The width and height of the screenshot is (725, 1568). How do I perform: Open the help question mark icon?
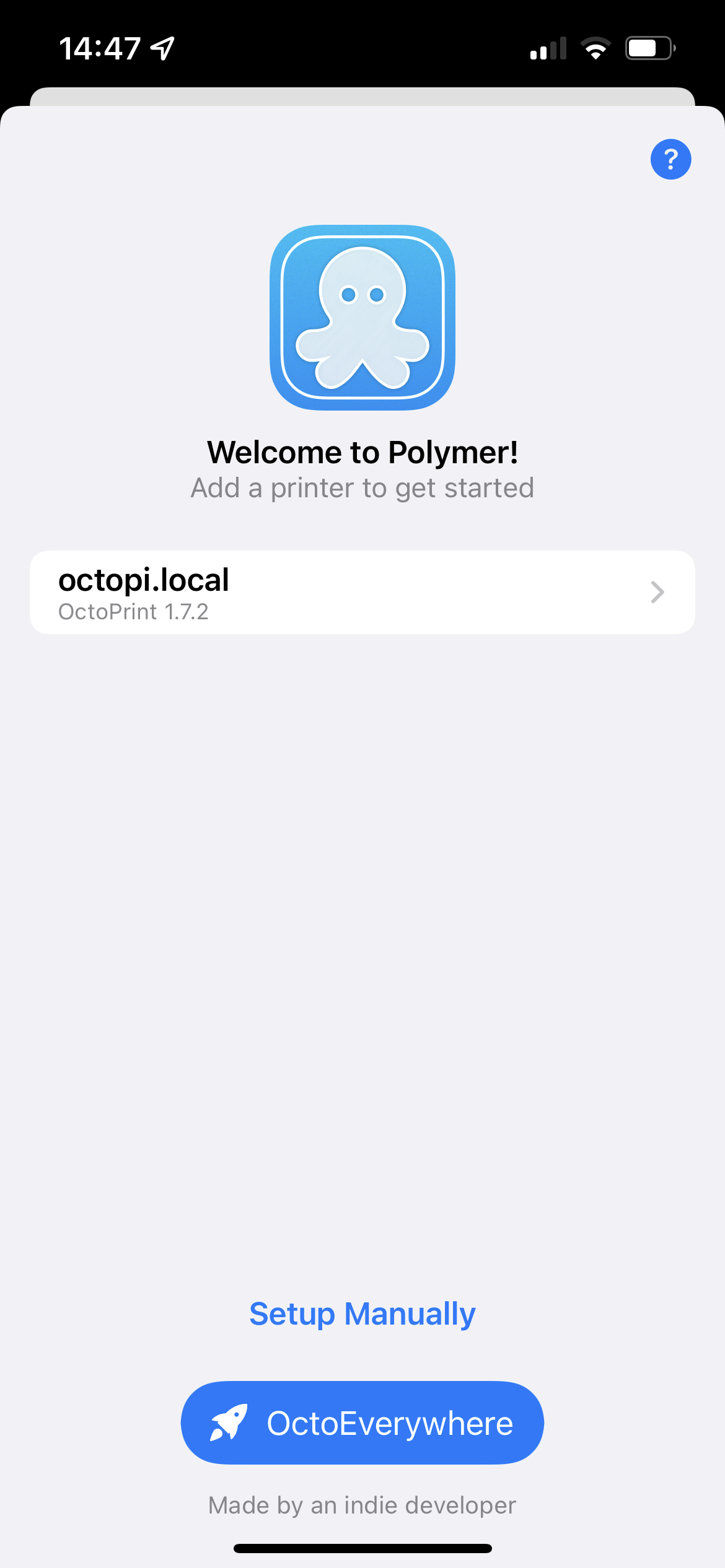pos(670,159)
